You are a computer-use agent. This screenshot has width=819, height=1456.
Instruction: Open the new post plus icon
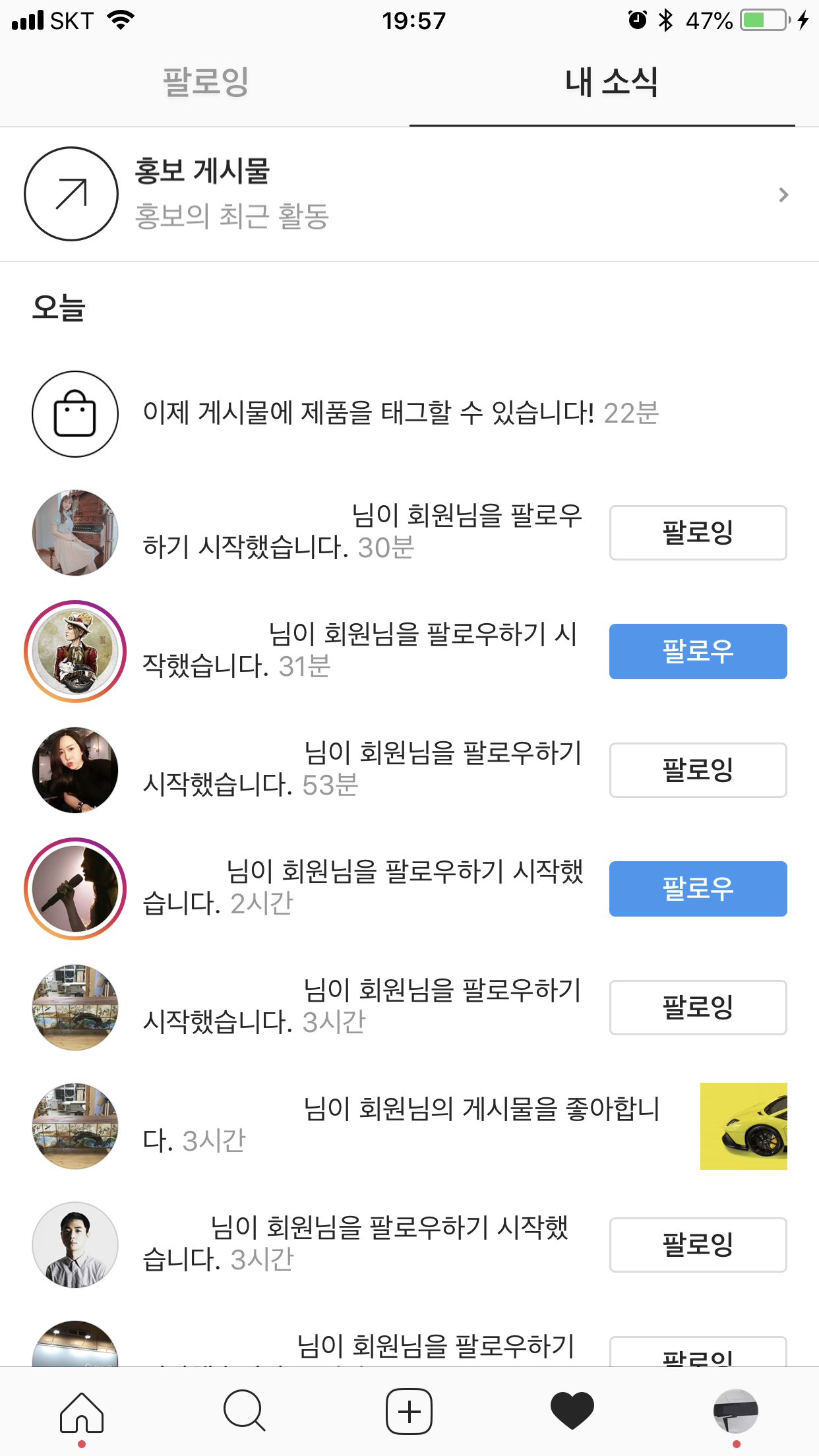(409, 1410)
